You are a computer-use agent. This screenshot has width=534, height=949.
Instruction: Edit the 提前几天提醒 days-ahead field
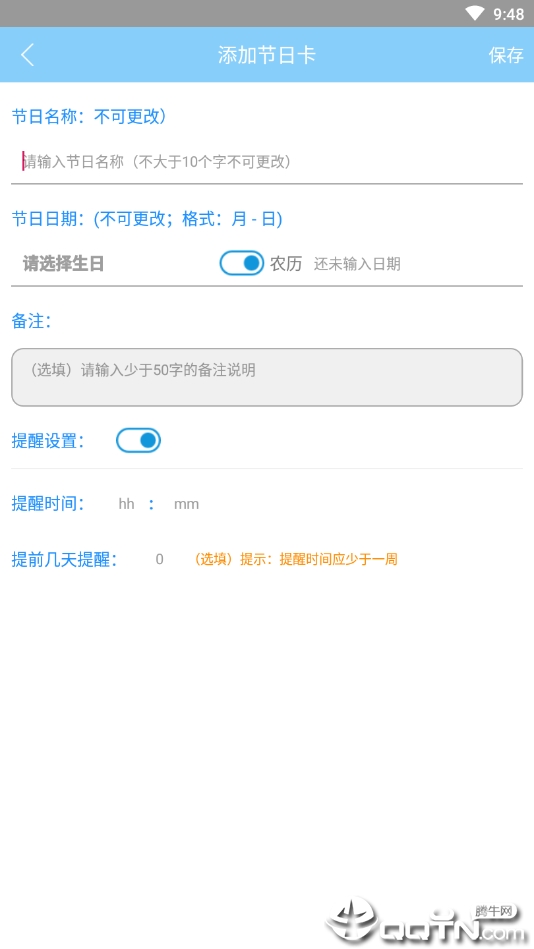[x=159, y=559]
